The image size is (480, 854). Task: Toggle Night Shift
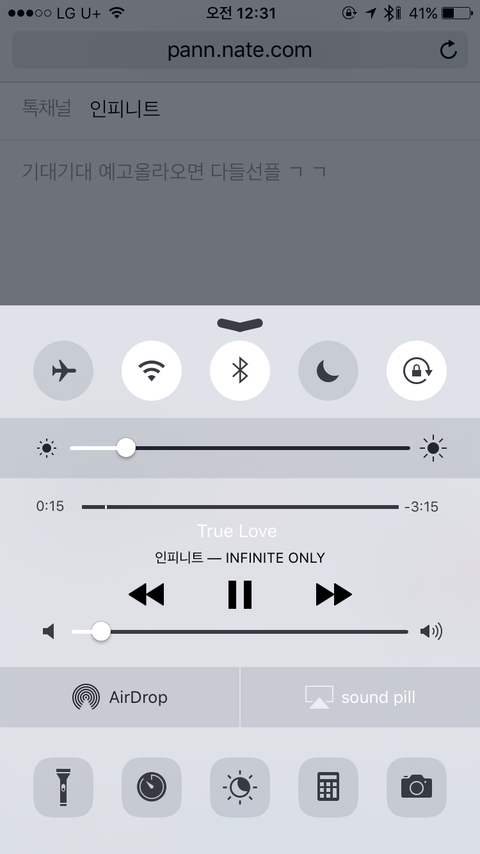(x=240, y=787)
